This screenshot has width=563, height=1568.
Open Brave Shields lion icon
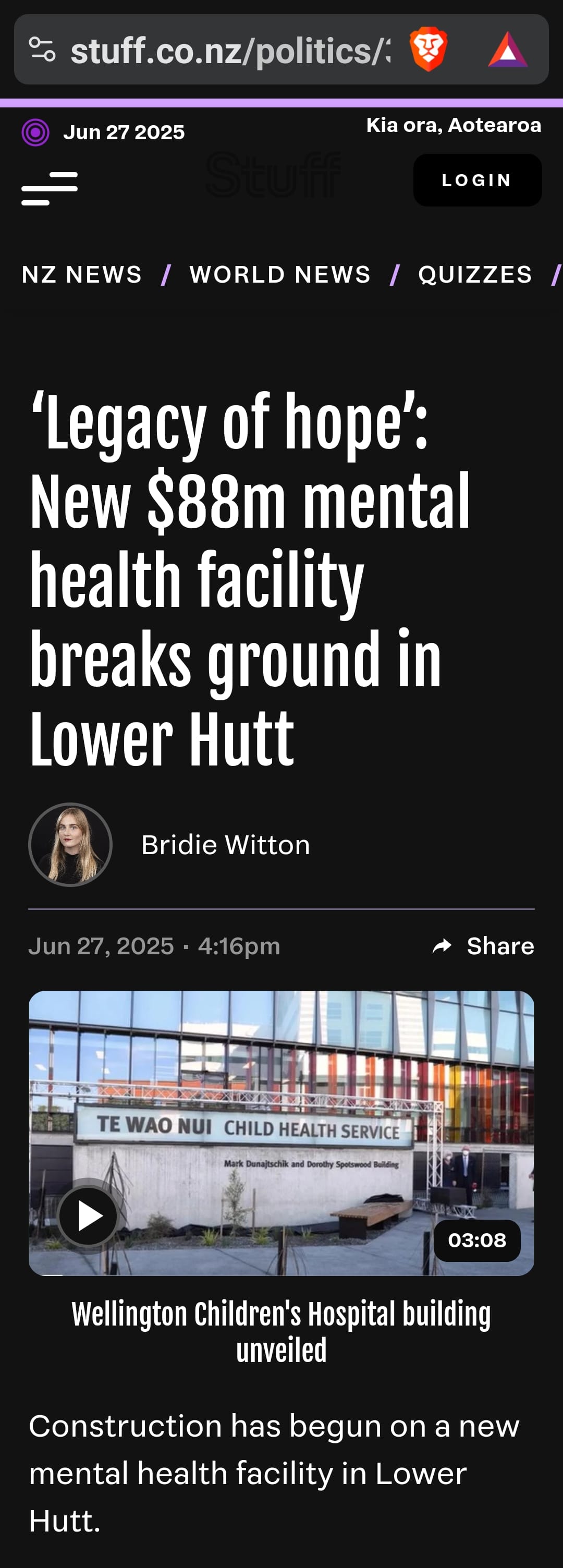coord(429,50)
